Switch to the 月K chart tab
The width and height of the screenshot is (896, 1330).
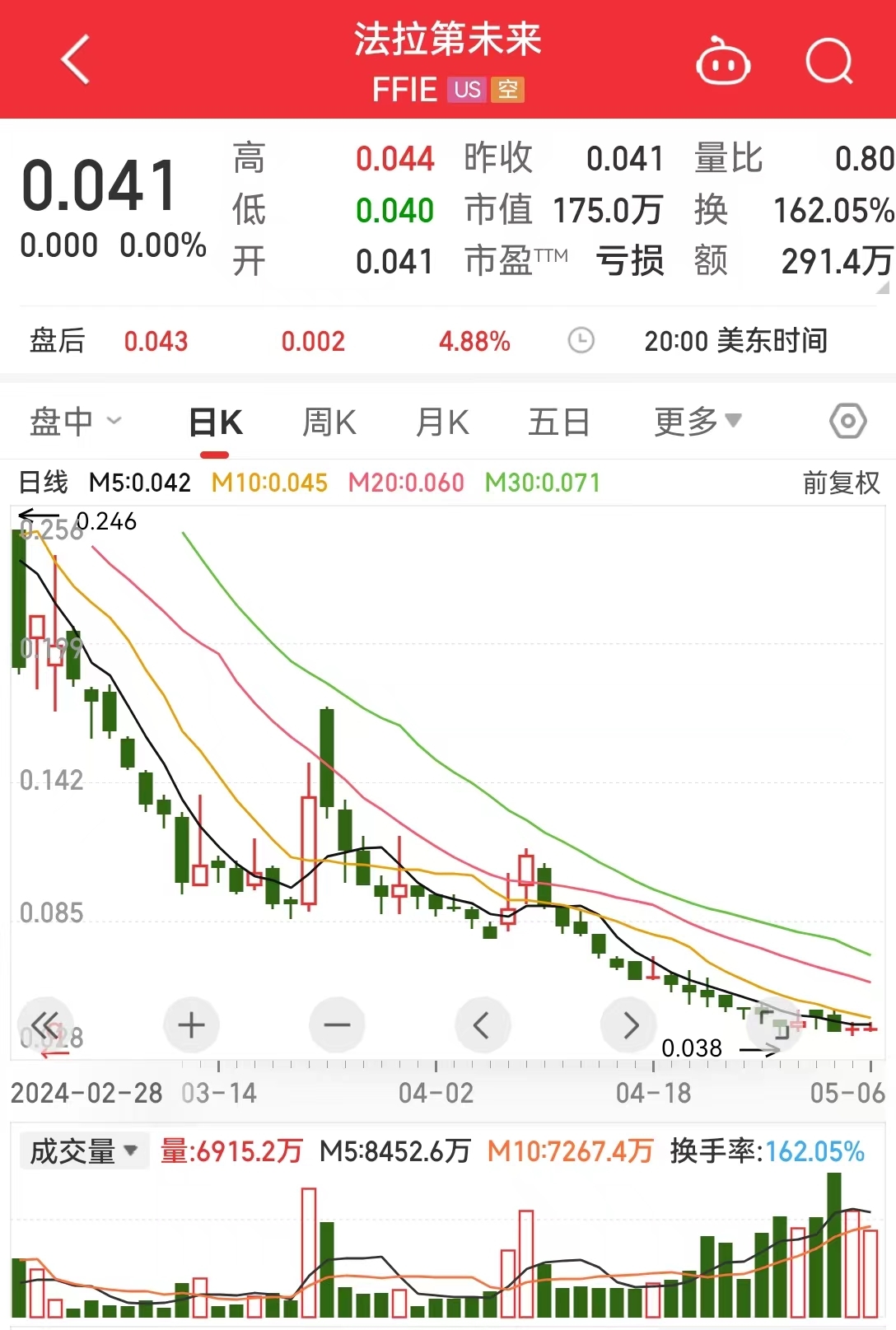click(x=442, y=422)
